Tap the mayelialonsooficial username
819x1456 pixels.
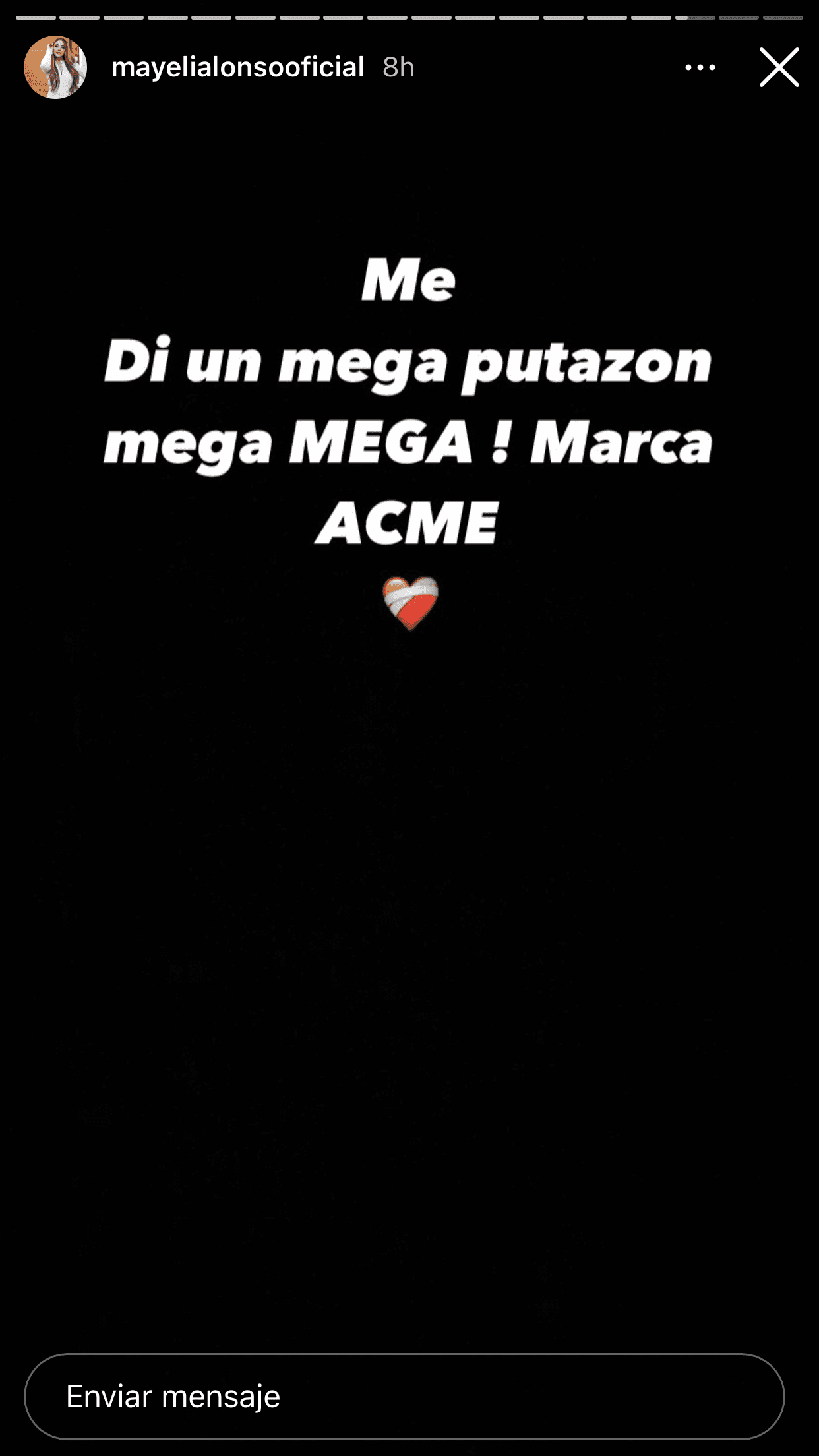(x=237, y=67)
